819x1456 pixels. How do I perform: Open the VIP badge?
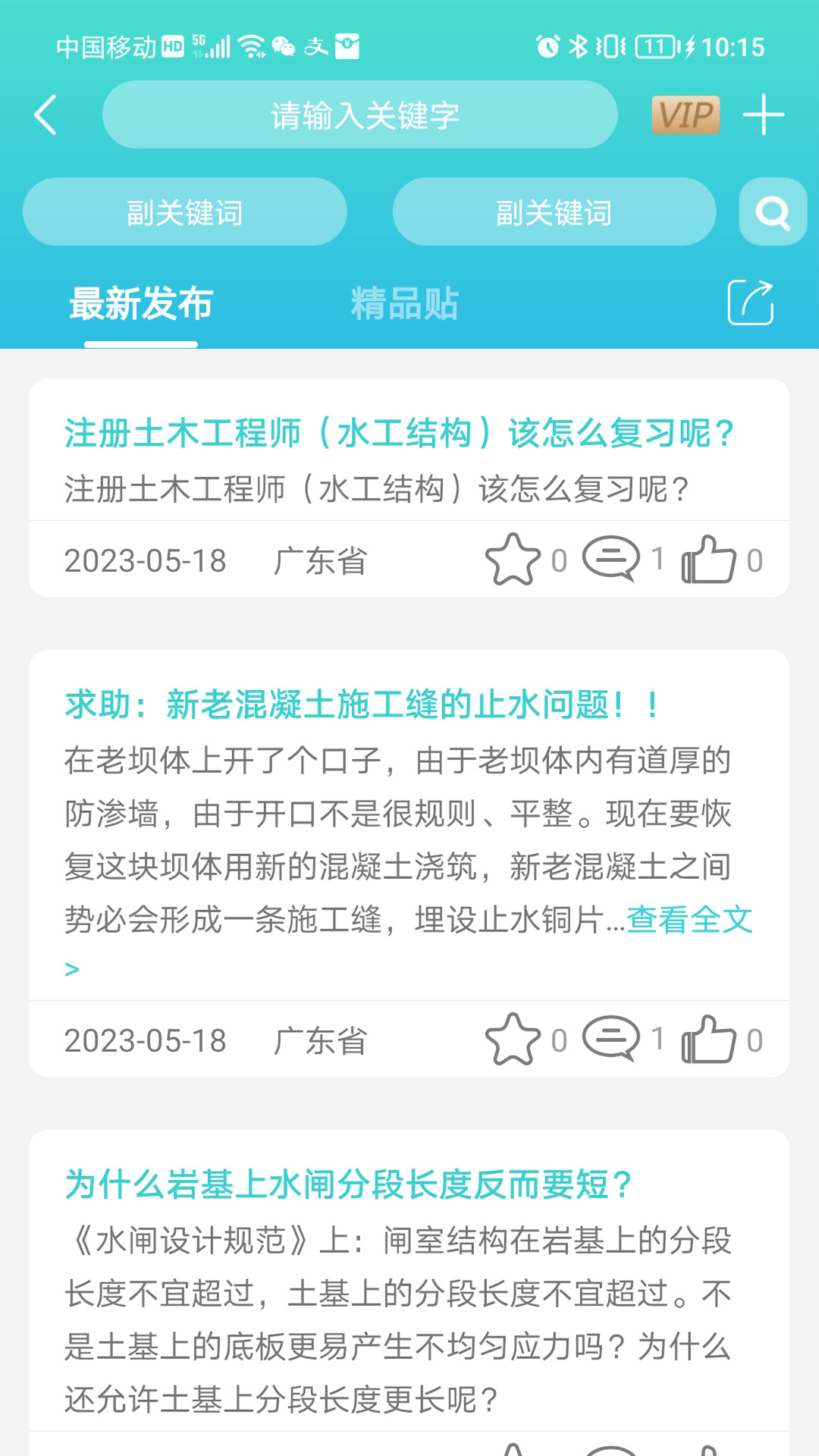pos(686,115)
